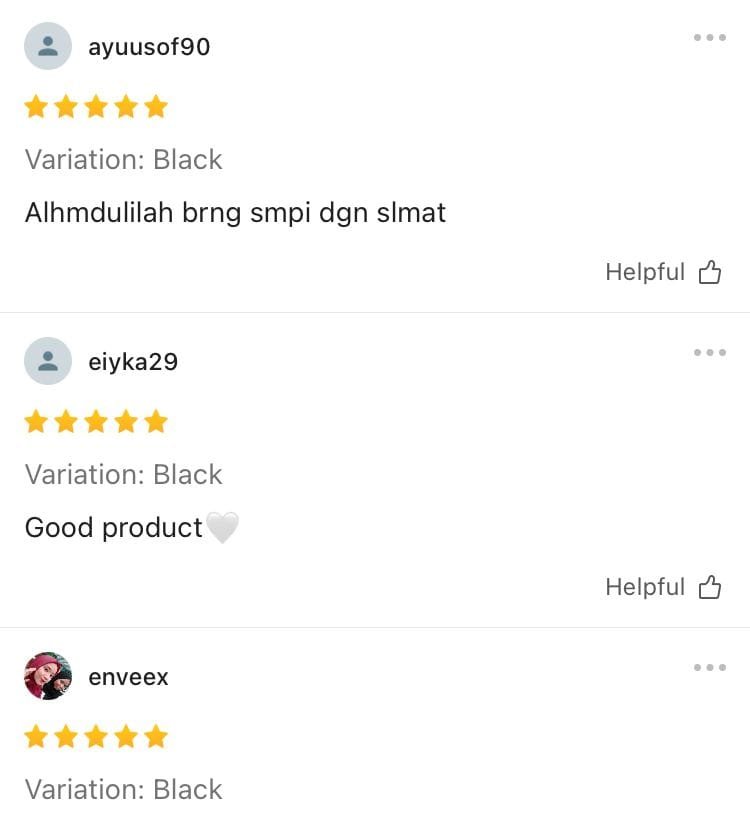Open enveex's profile picture
Image resolution: width=750 pixels, height=826 pixels.
tap(48, 677)
